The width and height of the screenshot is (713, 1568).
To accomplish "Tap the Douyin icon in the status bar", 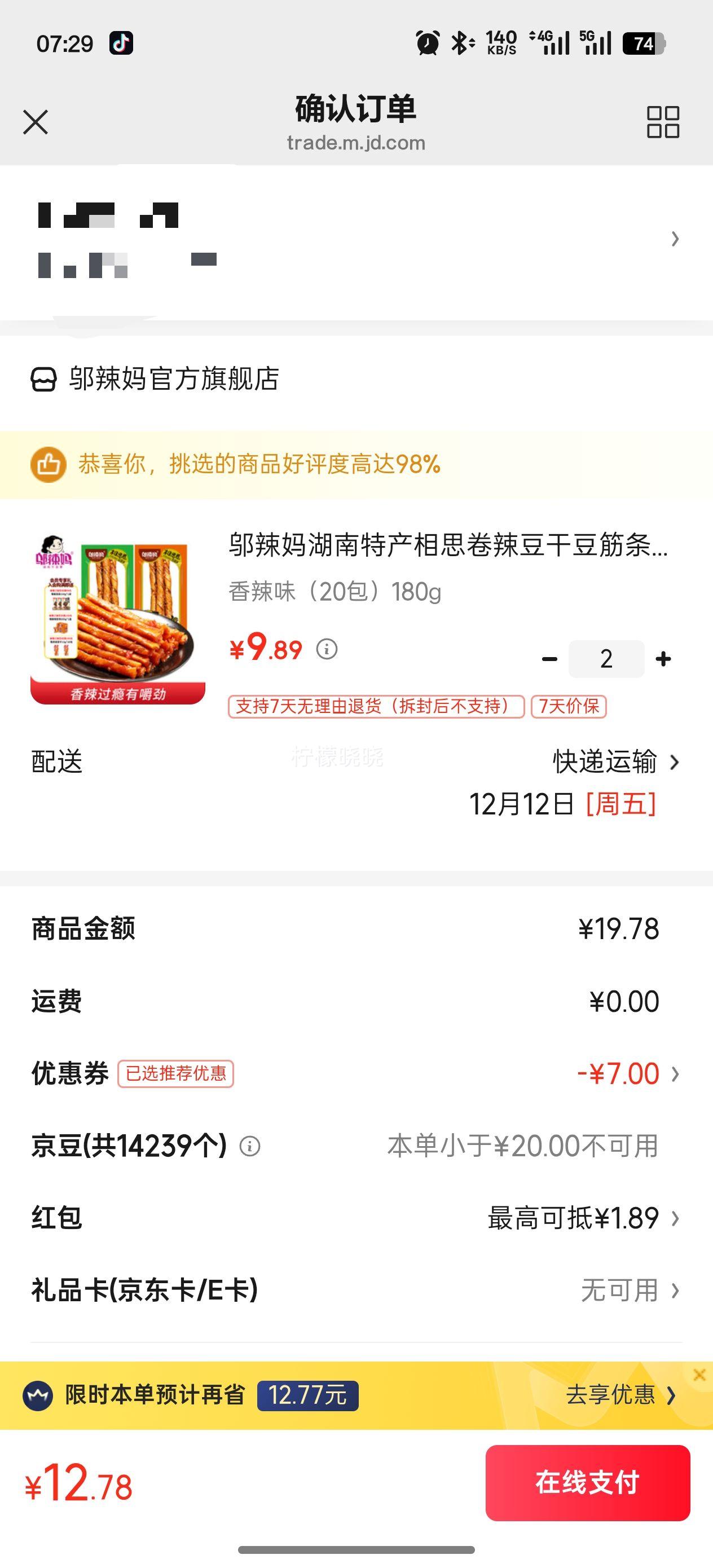I will [x=122, y=45].
